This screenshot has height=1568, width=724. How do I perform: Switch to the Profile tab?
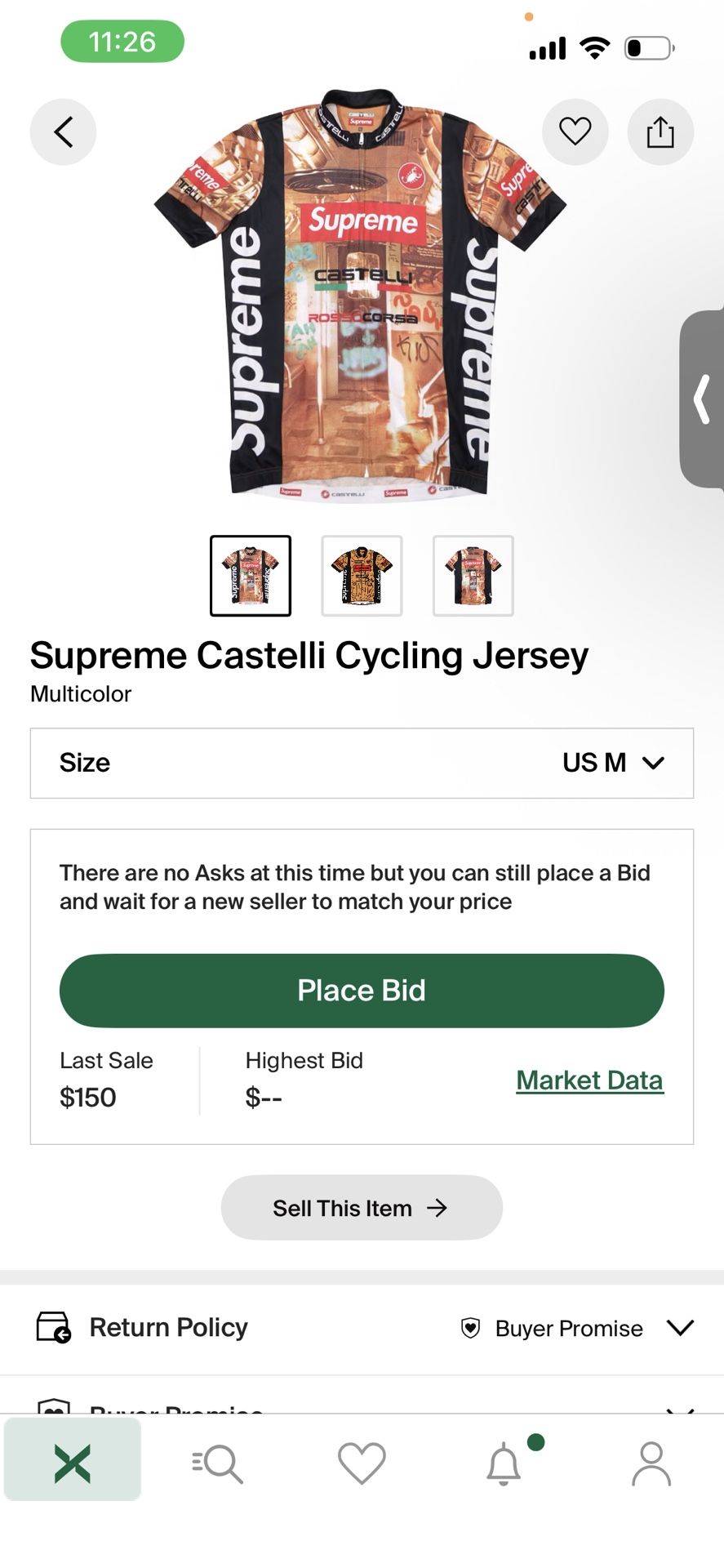click(x=651, y=1464)
